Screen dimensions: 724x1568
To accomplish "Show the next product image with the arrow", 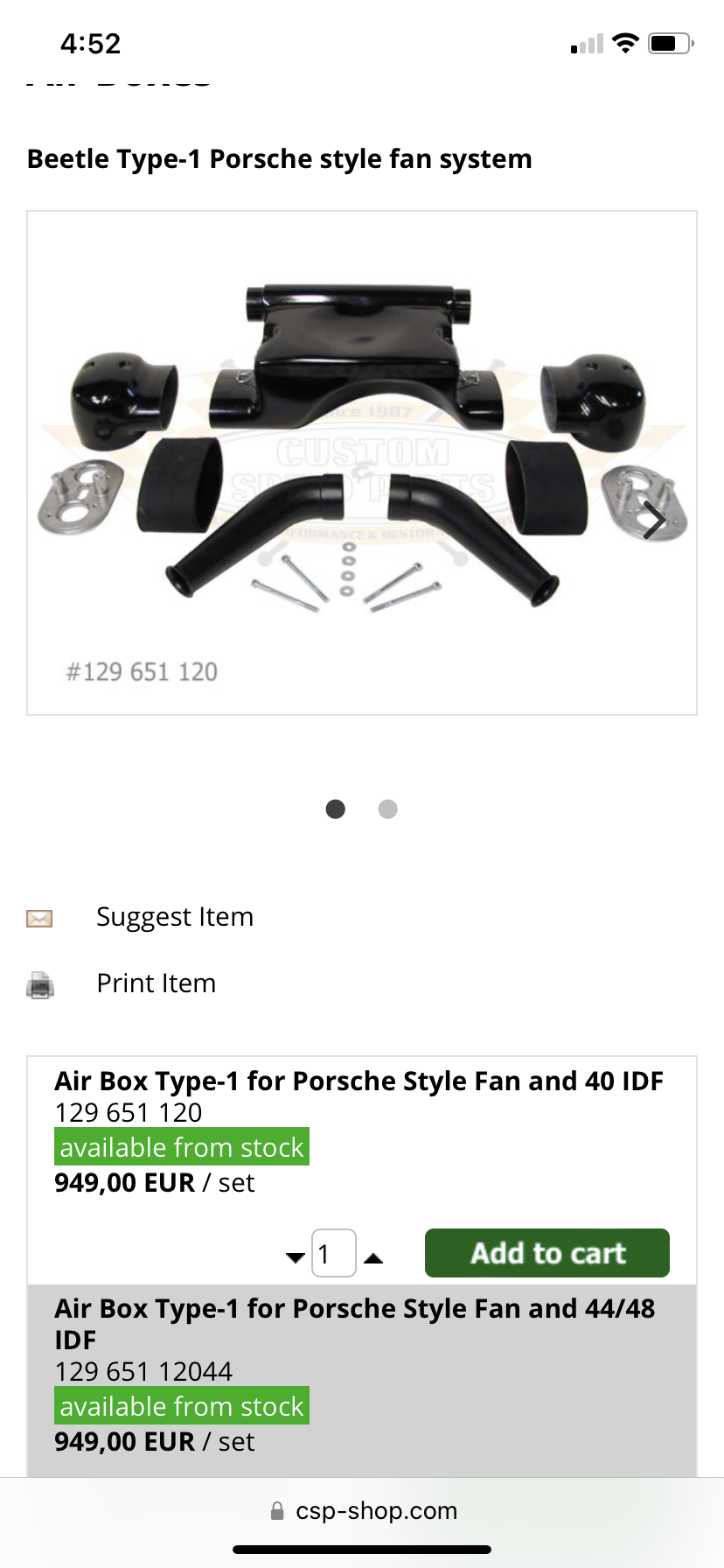I will [654, 521].
